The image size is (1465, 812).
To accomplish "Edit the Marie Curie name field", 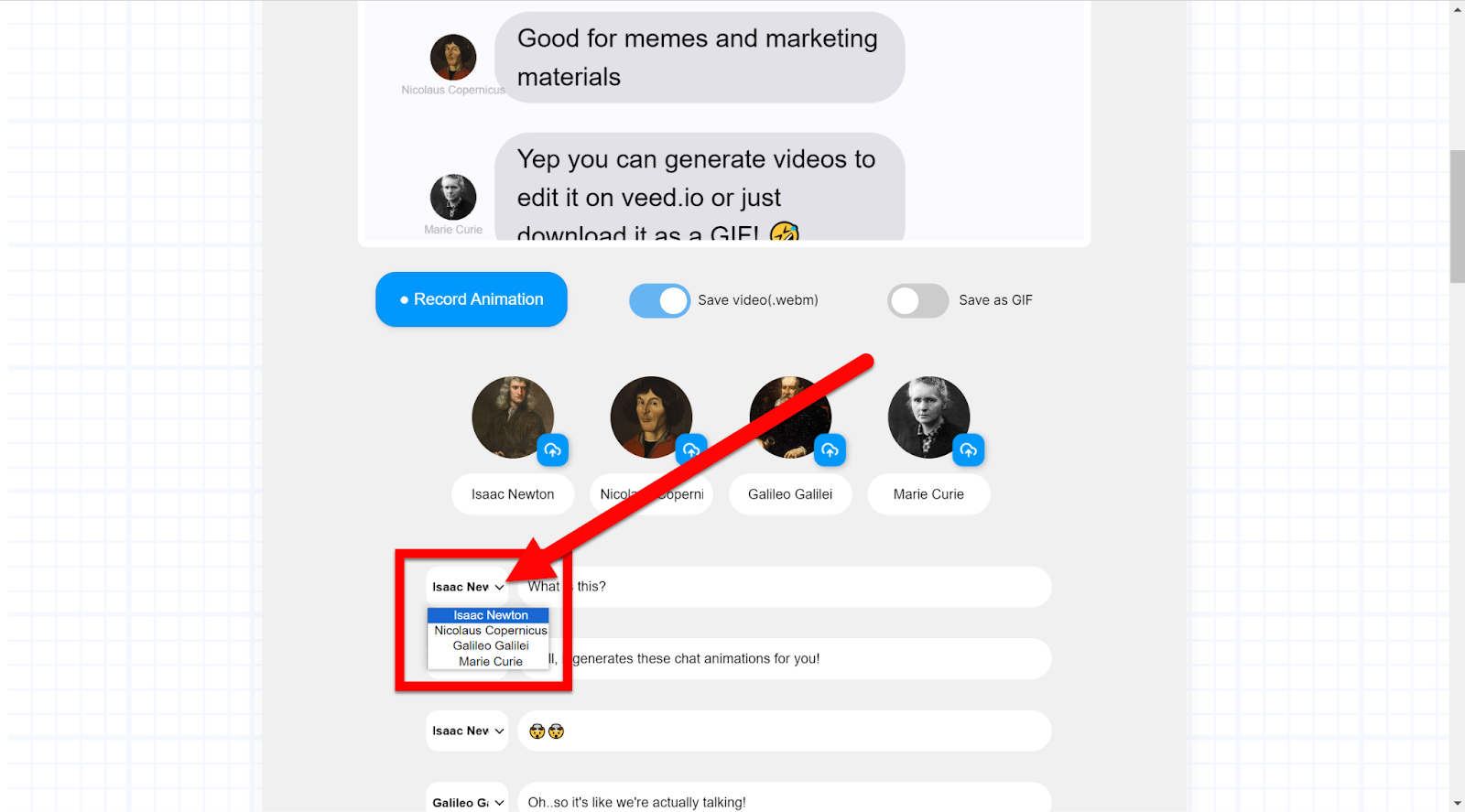I will 928,494.
